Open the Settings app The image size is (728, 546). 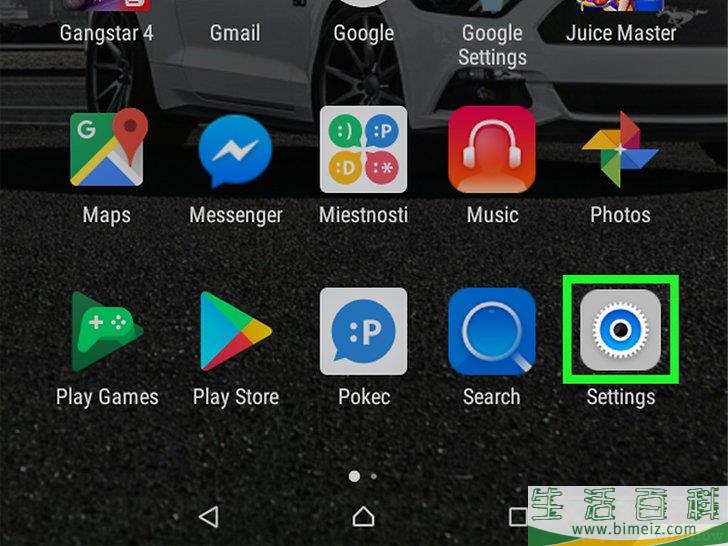click(x=620, y=331)
